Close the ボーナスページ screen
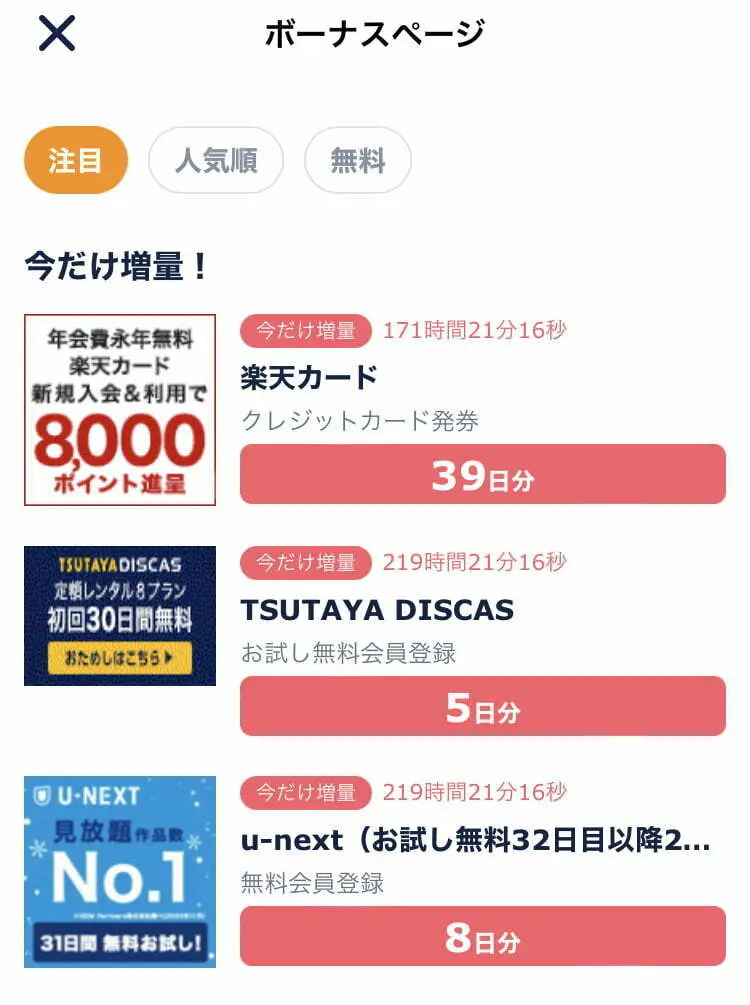The image size is (750, 1005). point(57,35)
